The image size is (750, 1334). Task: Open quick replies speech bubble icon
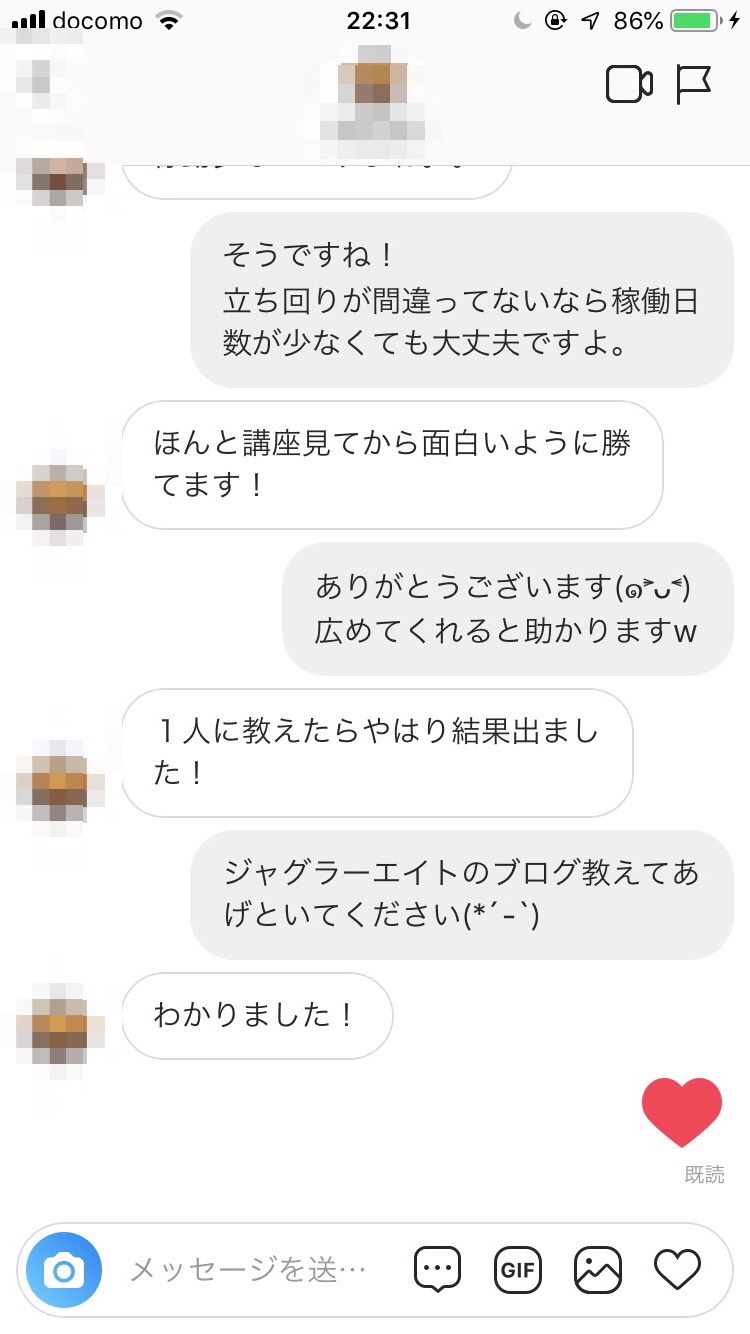click(438, 1270)
